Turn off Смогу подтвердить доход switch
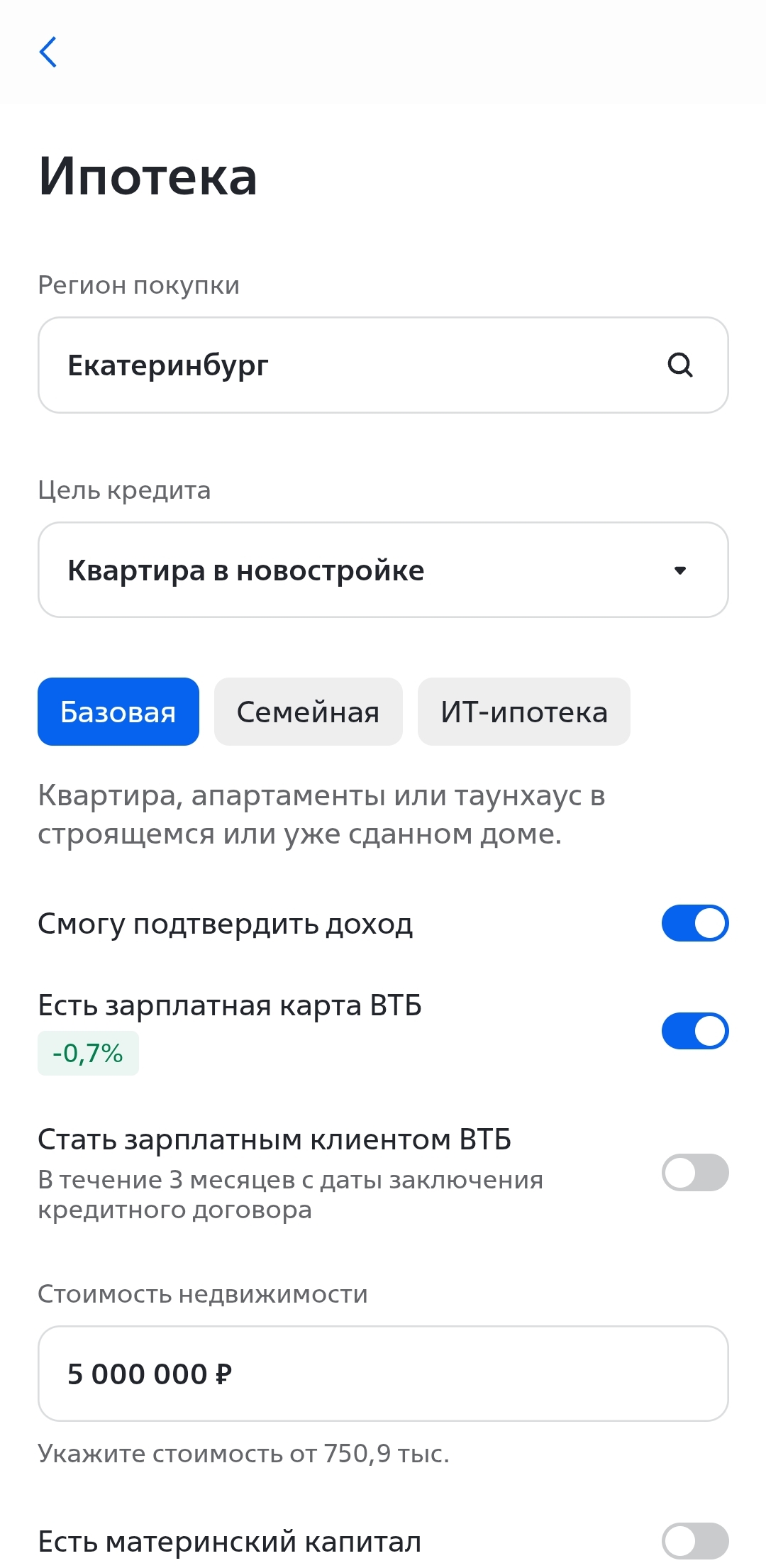766x1568 pixels. (x=694, y=923)
